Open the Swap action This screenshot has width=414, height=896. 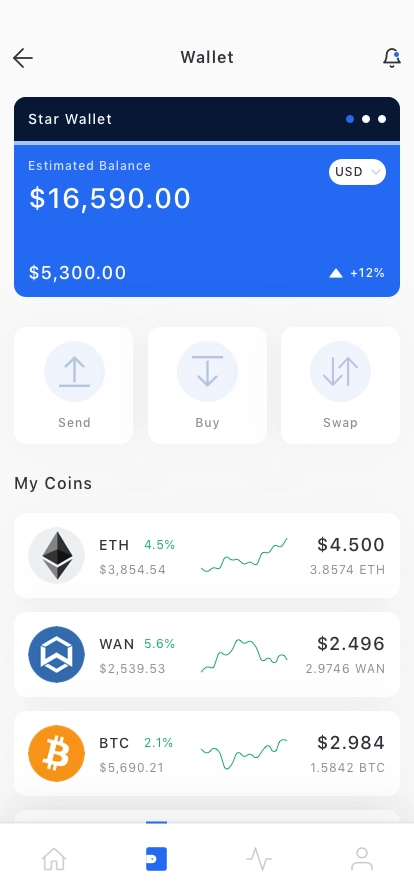pos(340,385)
